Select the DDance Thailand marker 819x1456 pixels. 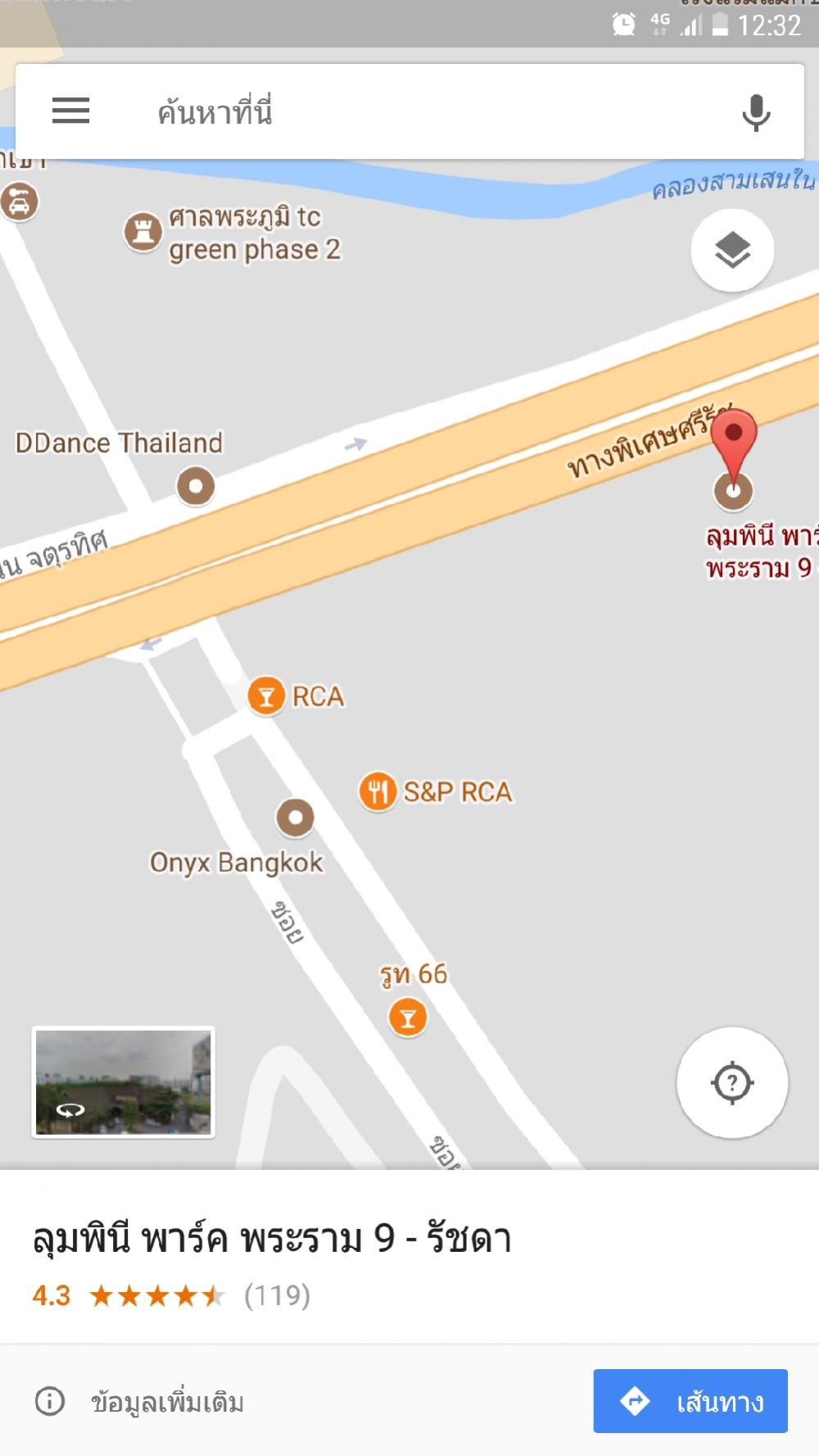click(x=196, y=487)
